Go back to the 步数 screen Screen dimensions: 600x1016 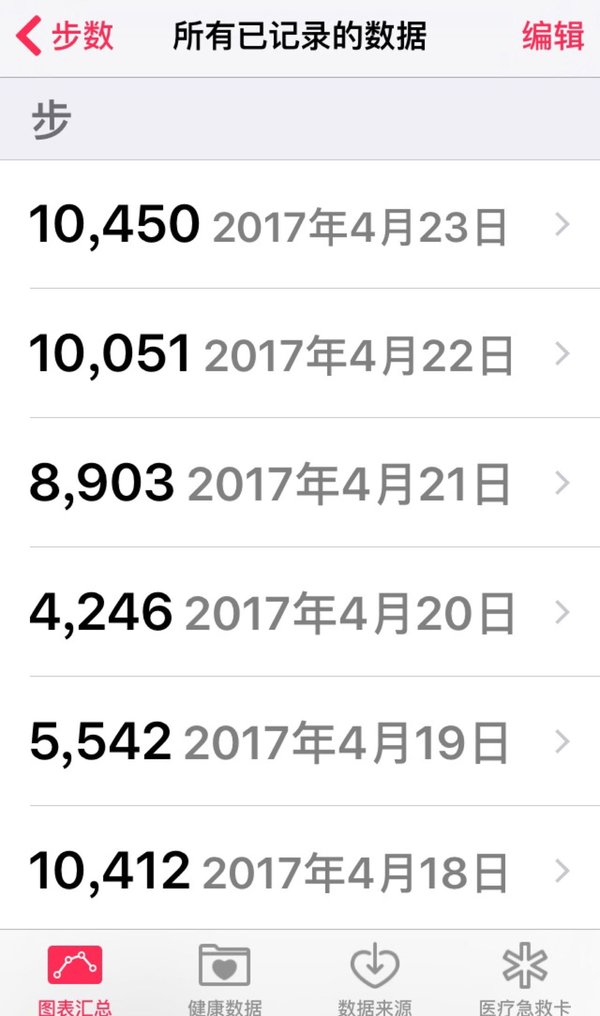pyautogui.click(x=65, y=36)
